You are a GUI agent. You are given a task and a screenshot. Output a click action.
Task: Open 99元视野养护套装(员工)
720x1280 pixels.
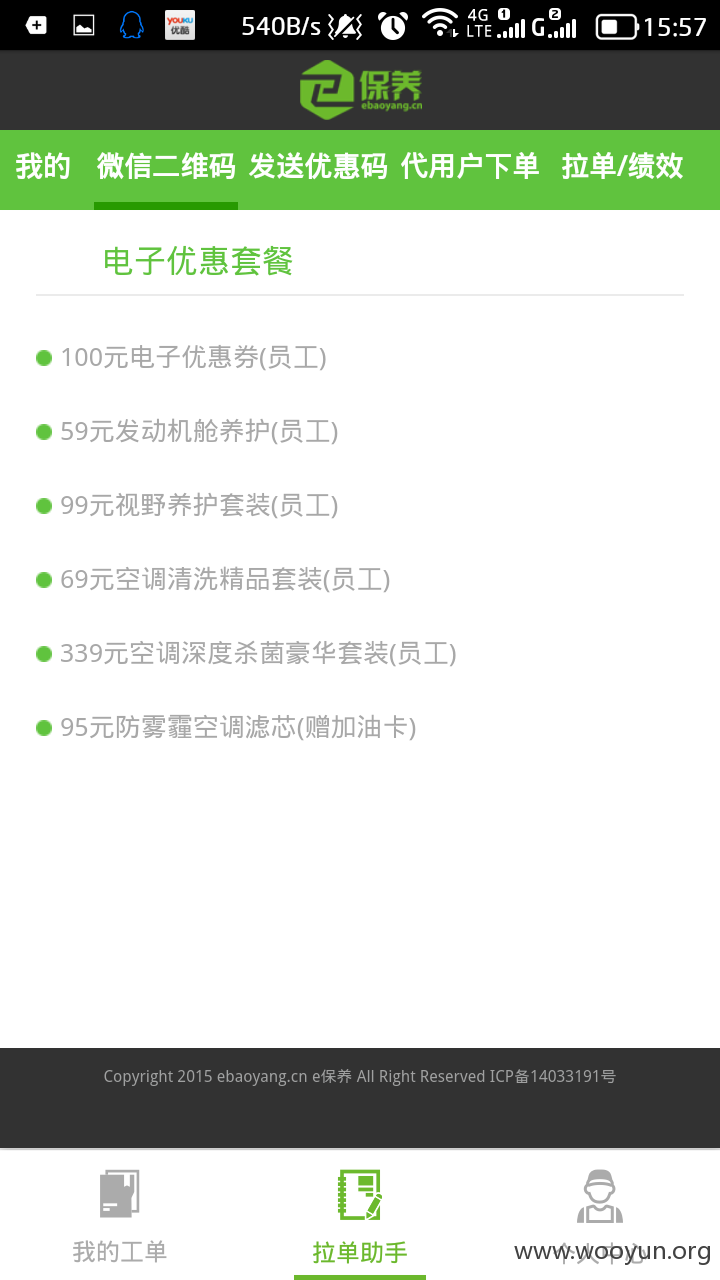199,505
